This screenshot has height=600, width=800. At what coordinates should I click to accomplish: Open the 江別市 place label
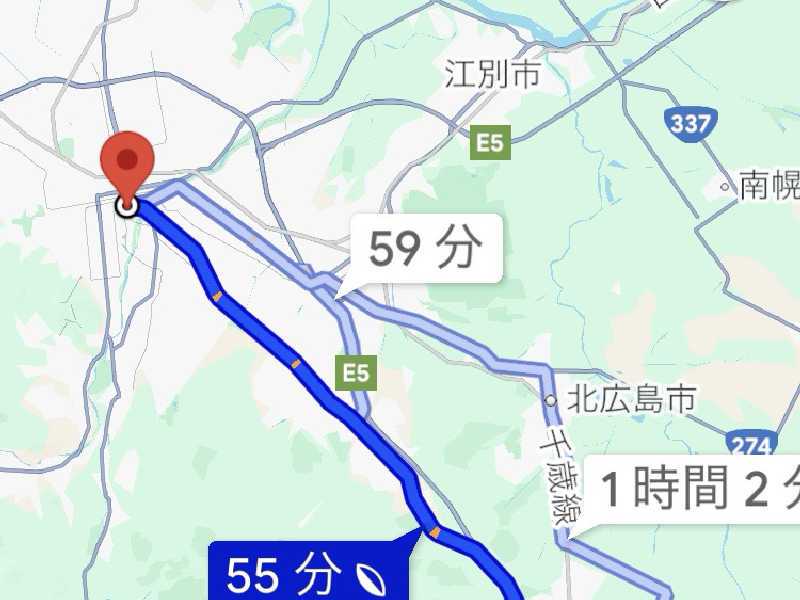tap(492, 74)
